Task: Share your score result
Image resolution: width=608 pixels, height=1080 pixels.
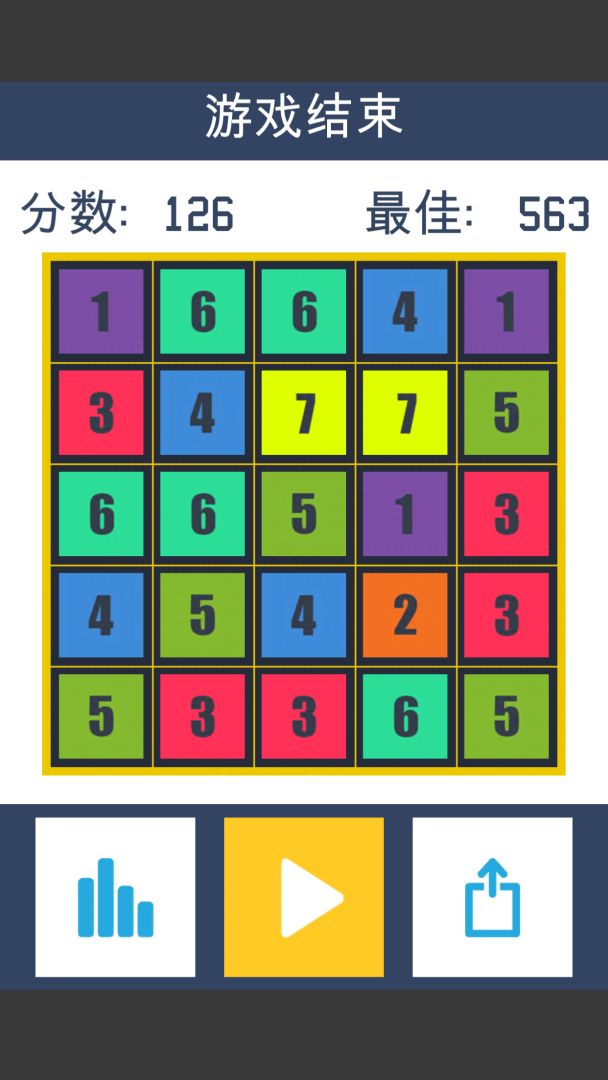Action: (492, 897)
